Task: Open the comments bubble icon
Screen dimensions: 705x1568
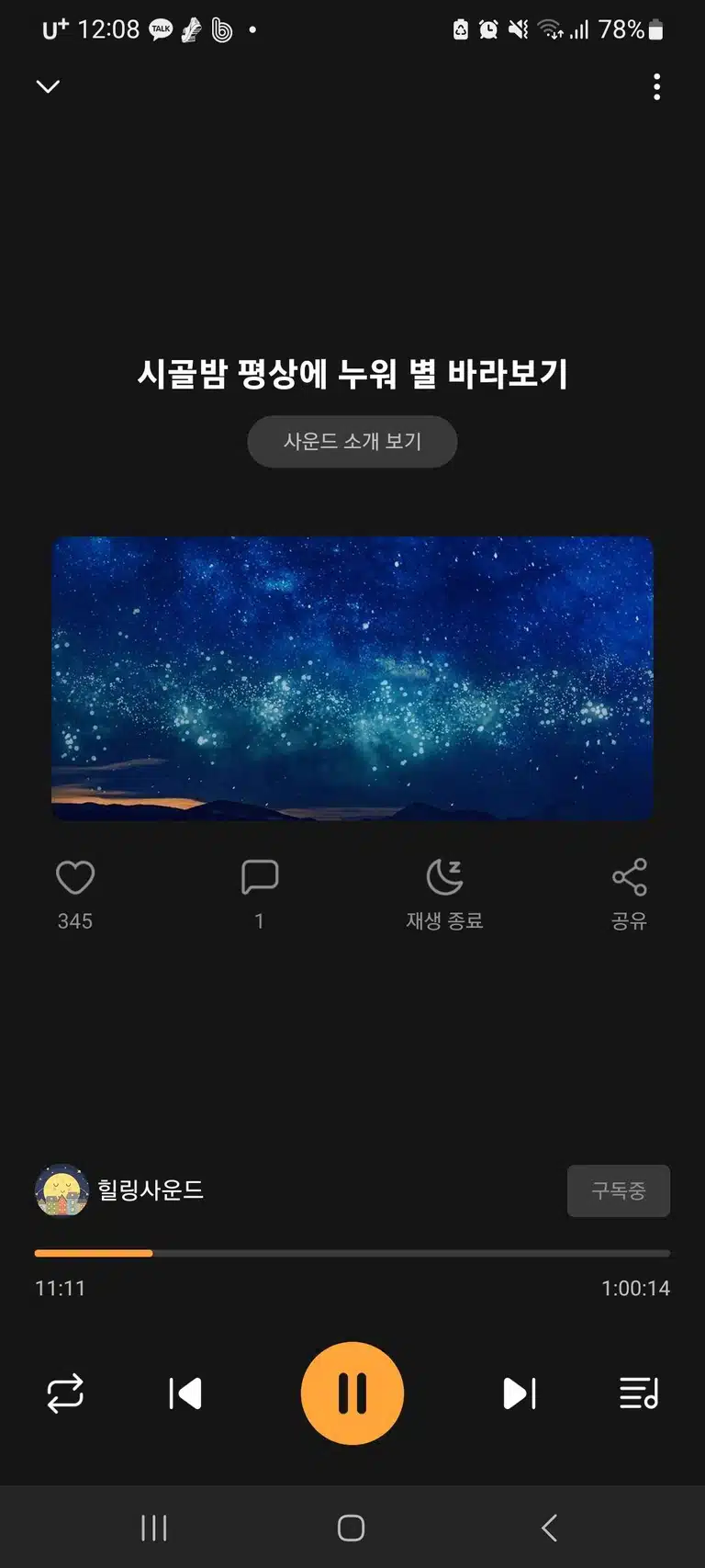Action: point(260,877)
